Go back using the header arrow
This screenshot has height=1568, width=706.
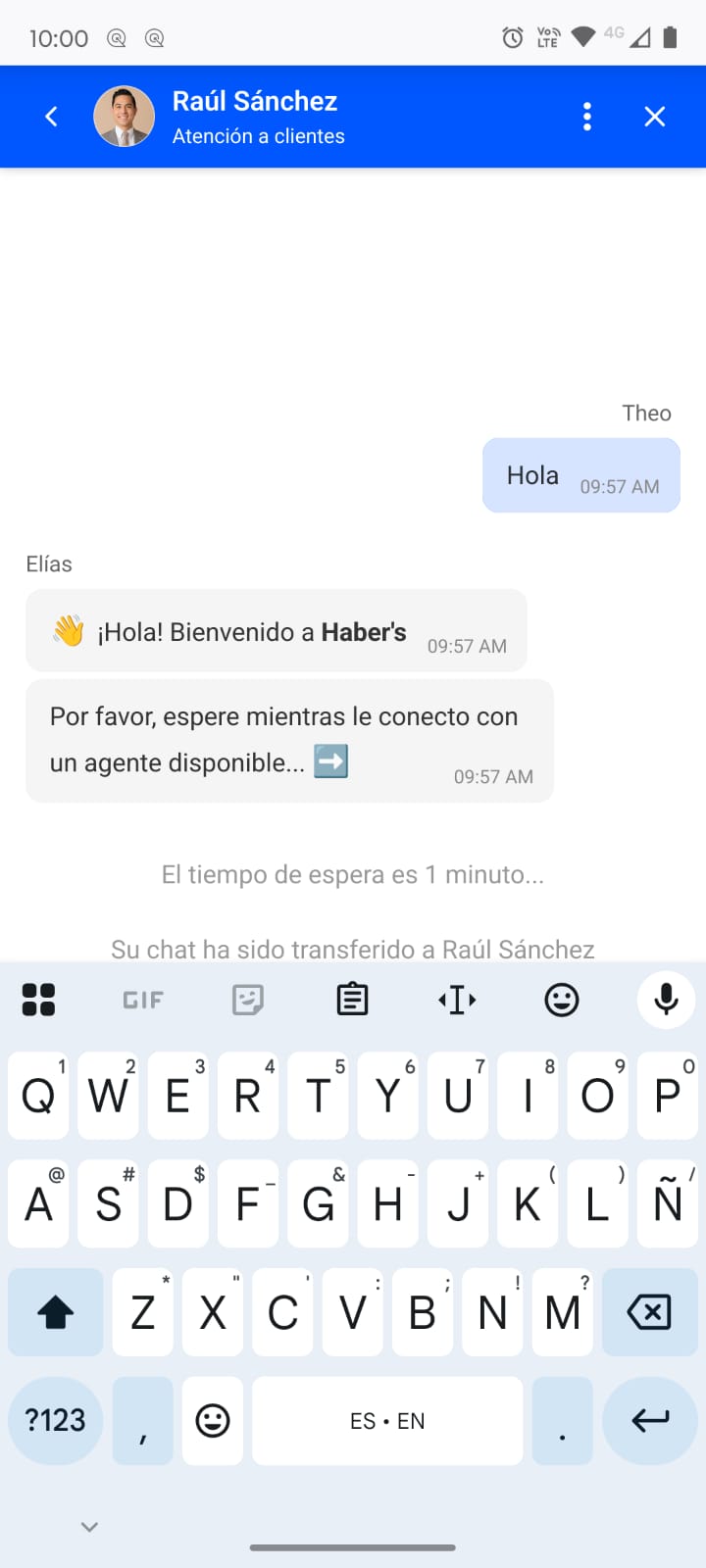(x=52, y=117)
